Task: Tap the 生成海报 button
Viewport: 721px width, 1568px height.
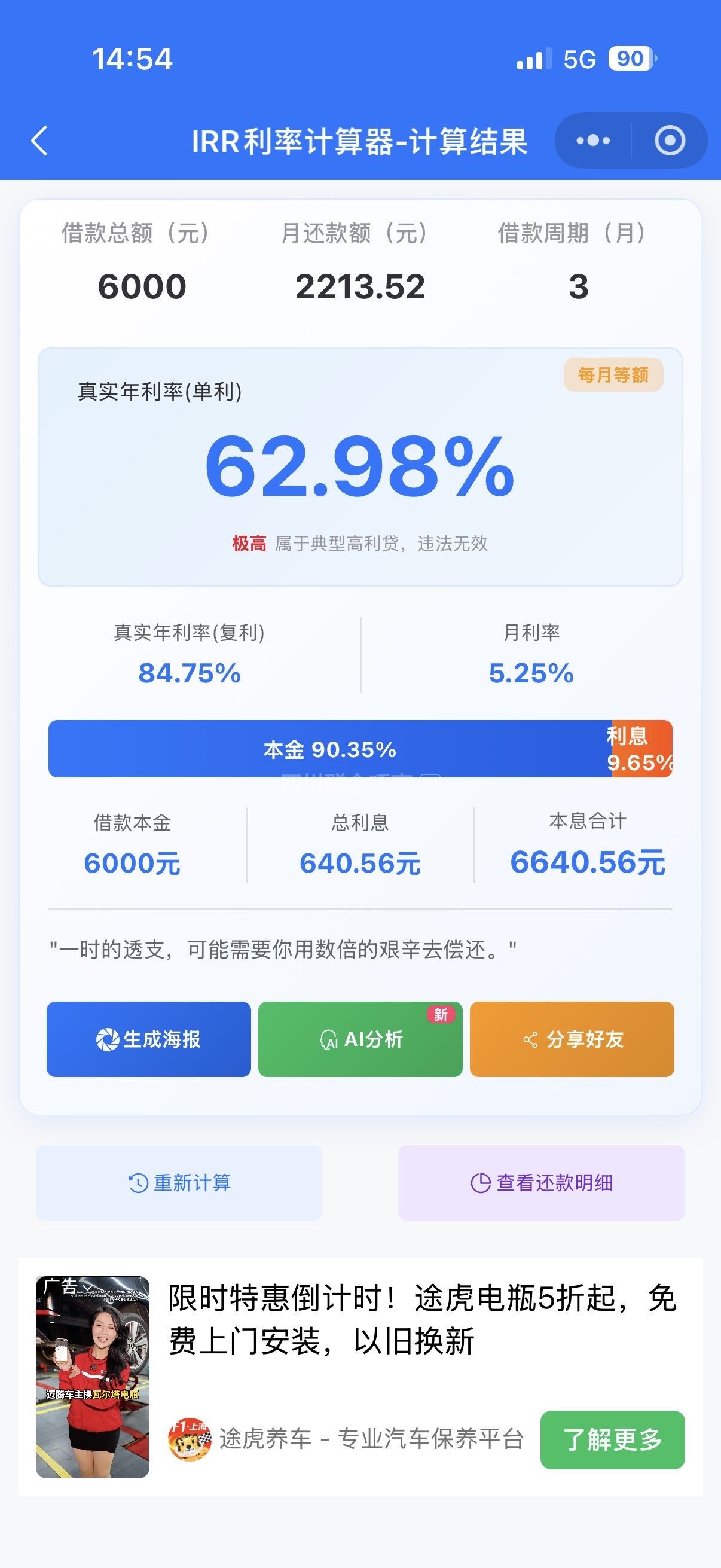Action: coord(148,1039)
